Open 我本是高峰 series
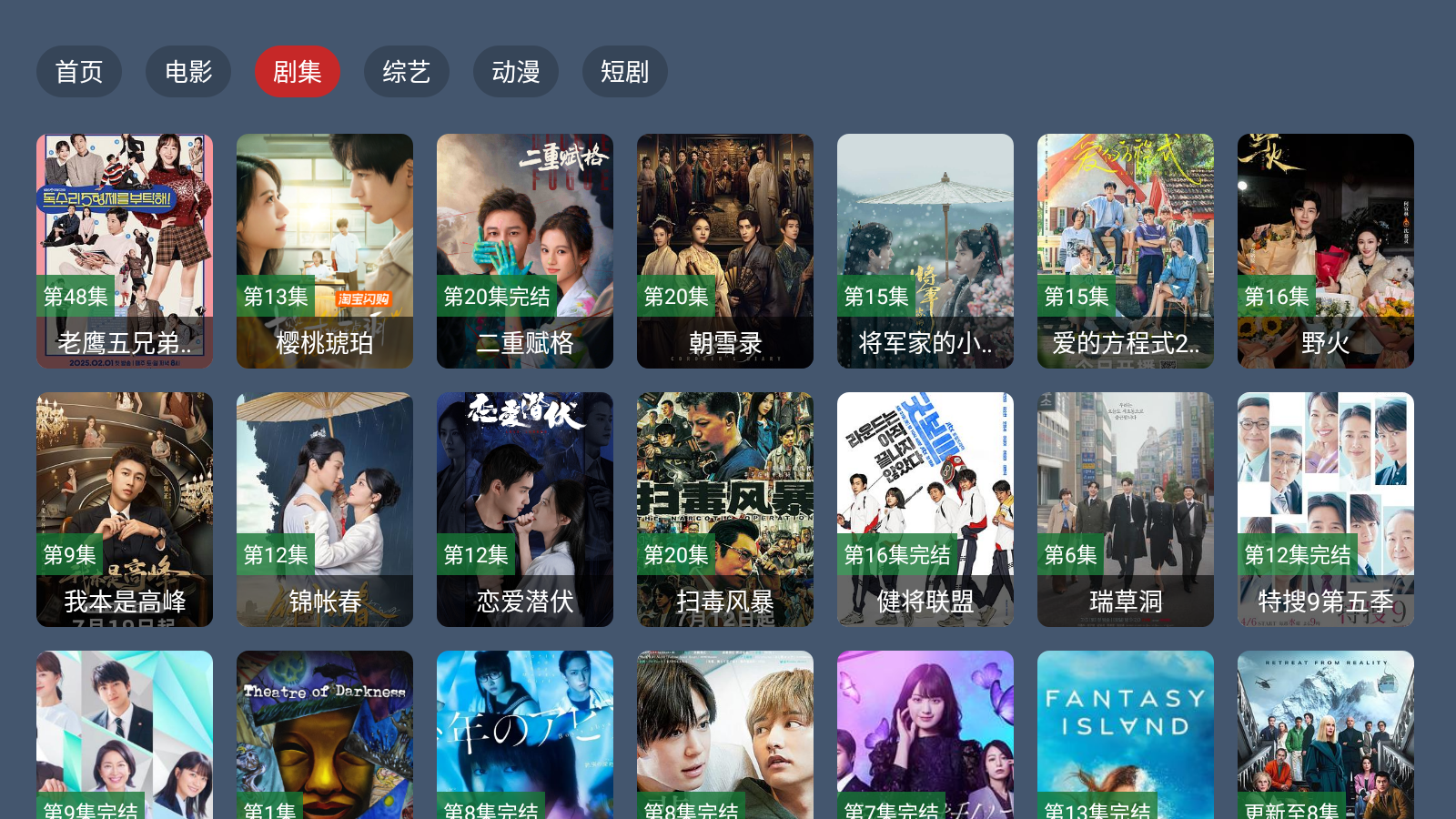 pyautogui.click(x=125, y=510)
